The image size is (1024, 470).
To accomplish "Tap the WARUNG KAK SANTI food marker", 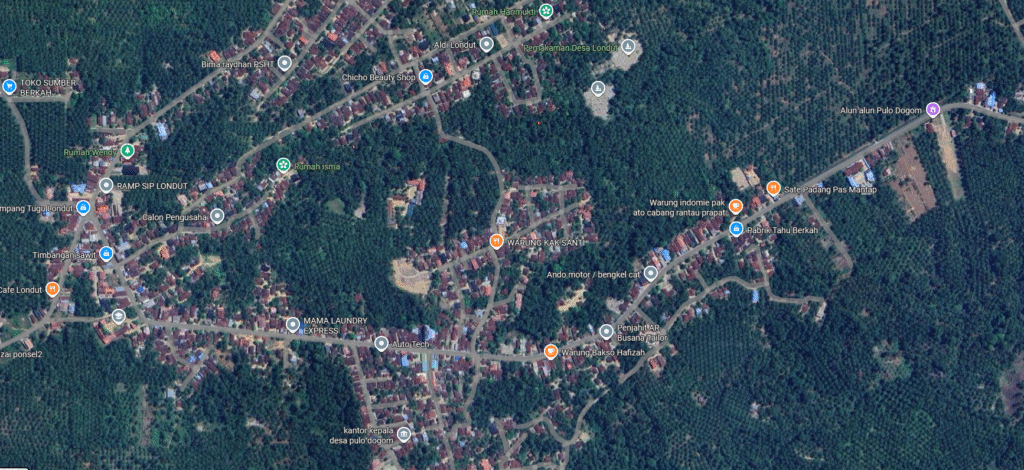I will pyautogui.click(x=496, y=241).
